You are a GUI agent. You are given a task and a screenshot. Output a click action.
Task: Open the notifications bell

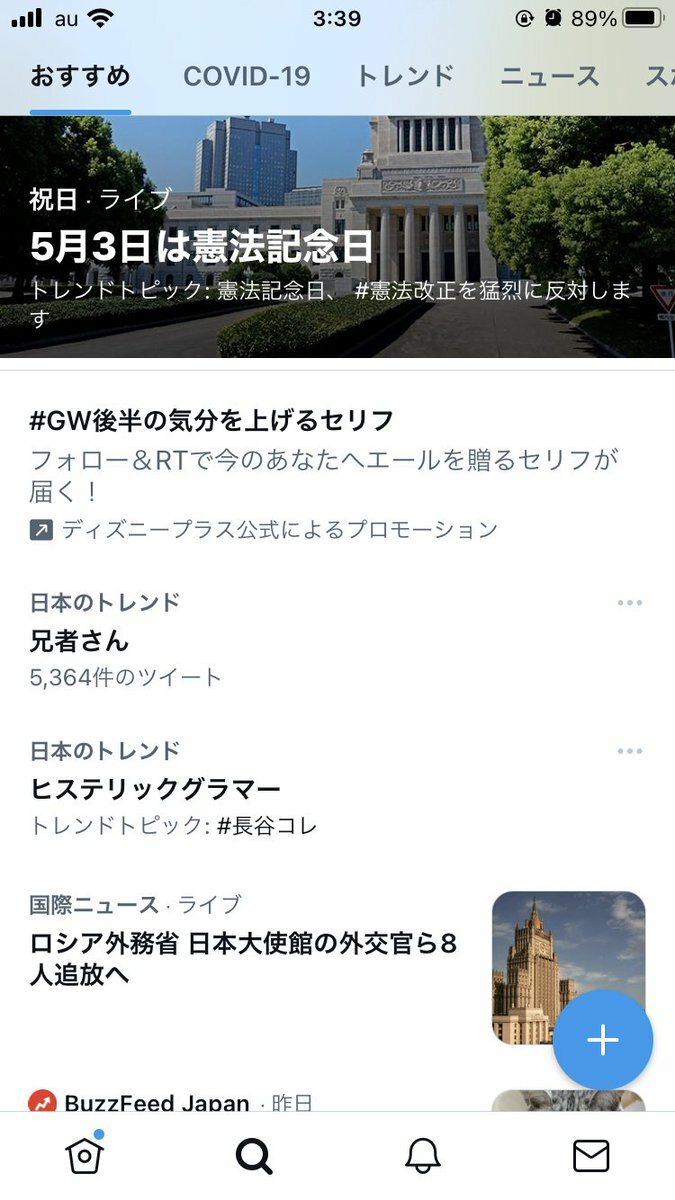pyautogui.click(x=423, y=1156)
